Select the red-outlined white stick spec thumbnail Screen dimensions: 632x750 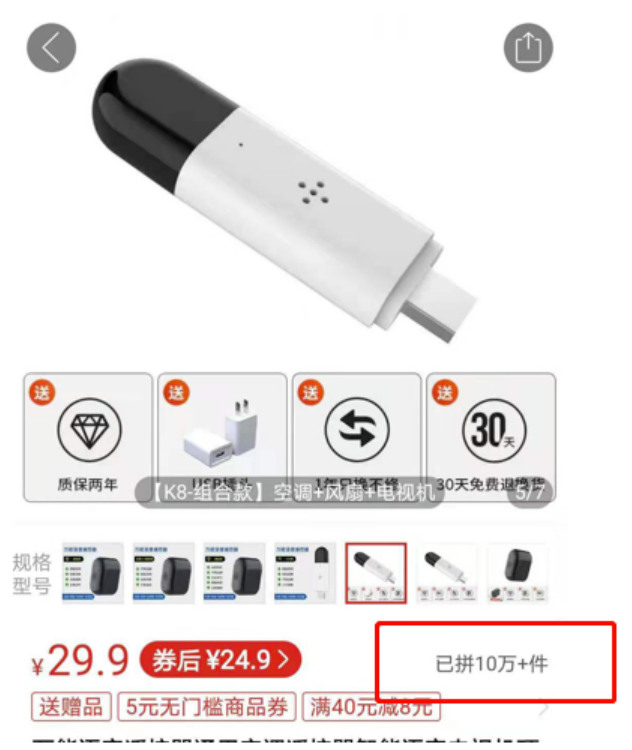[x=376, y=573]
